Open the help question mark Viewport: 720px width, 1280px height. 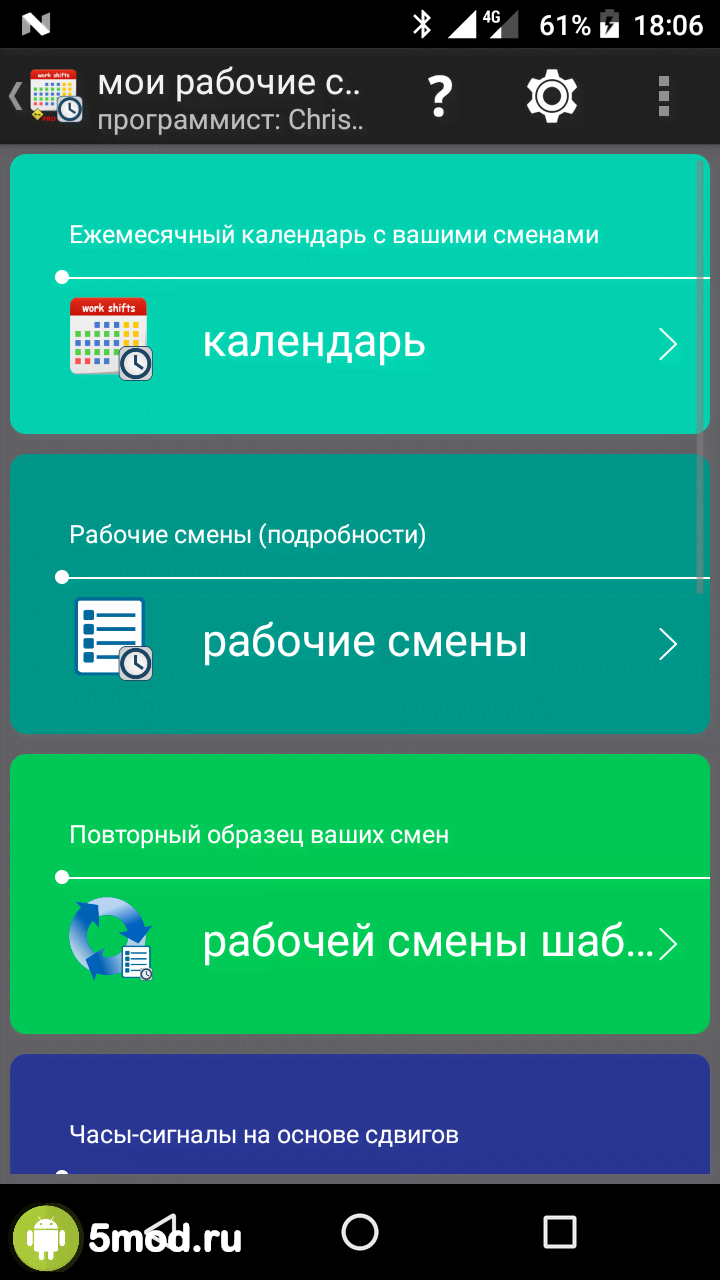pyautogui.click(x=438, y=96)
